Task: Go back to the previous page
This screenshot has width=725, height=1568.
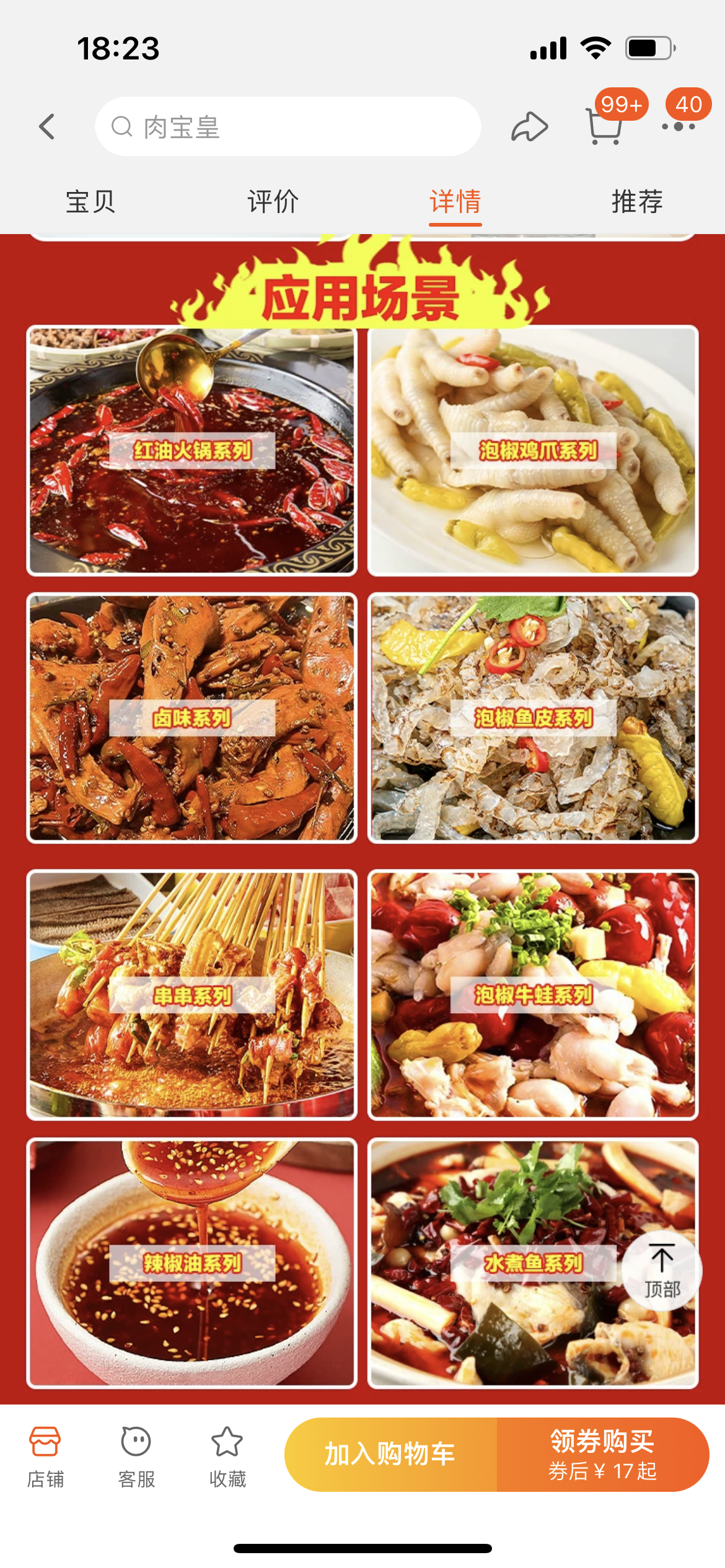Action: point(47,126)
